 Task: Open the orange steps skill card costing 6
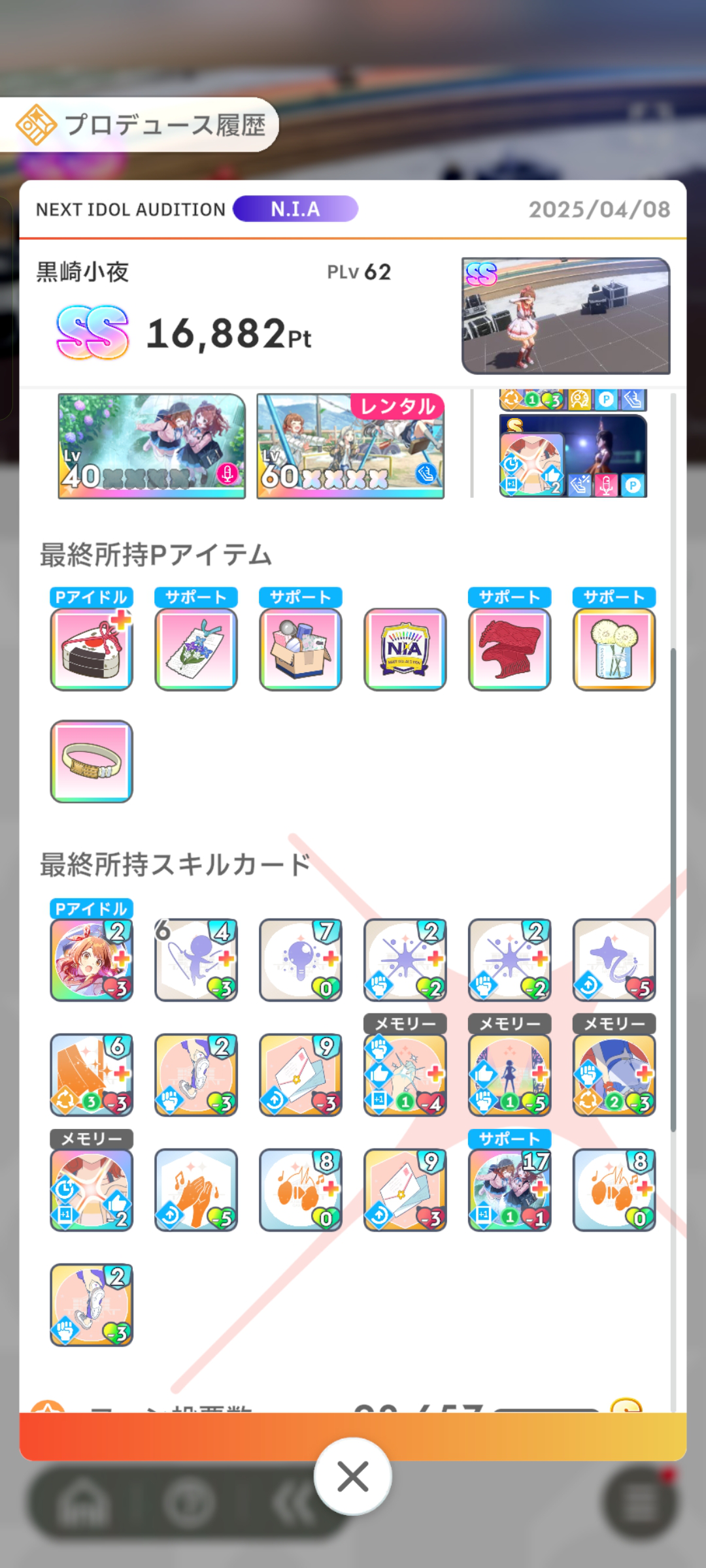(92, 1075)
